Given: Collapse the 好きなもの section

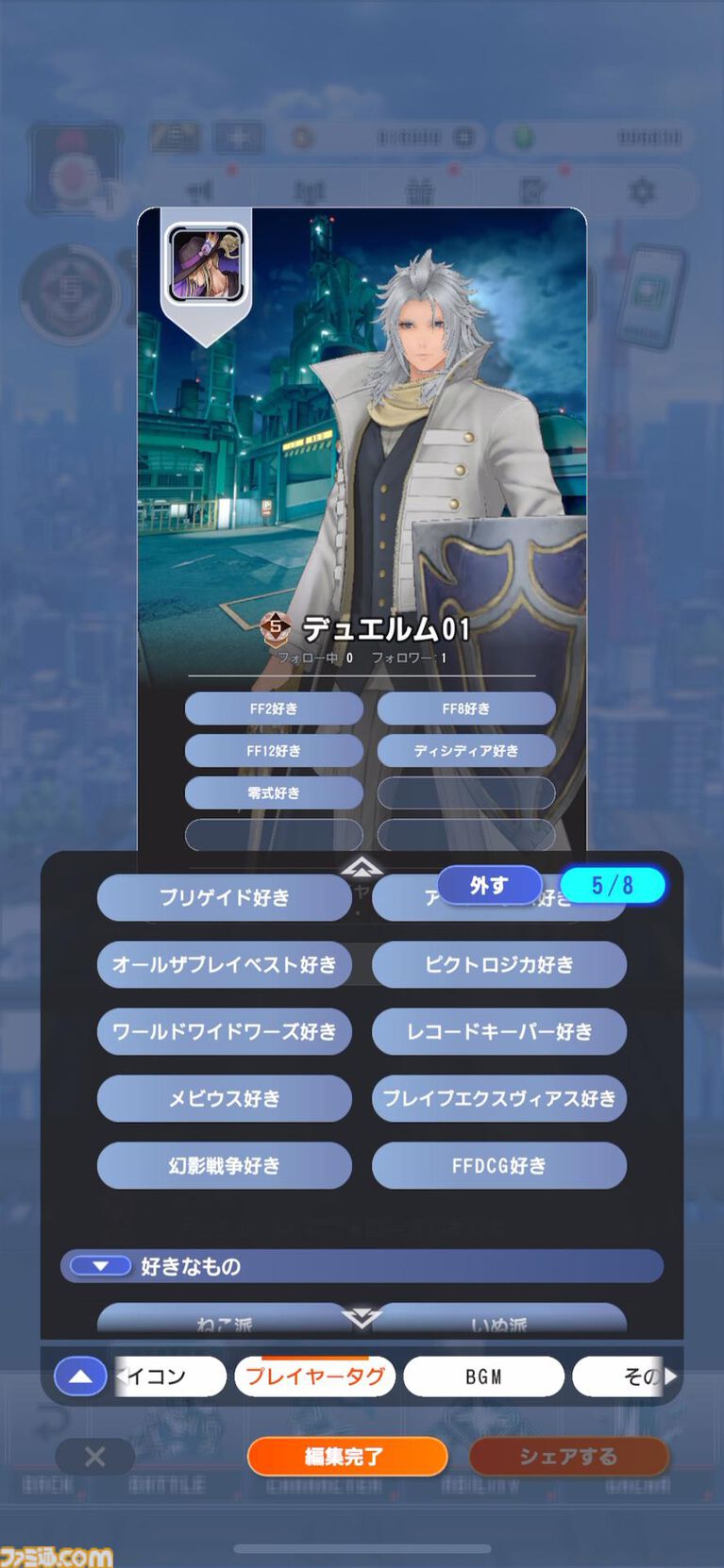Looking at the screenshot, I should [100, 1266].
